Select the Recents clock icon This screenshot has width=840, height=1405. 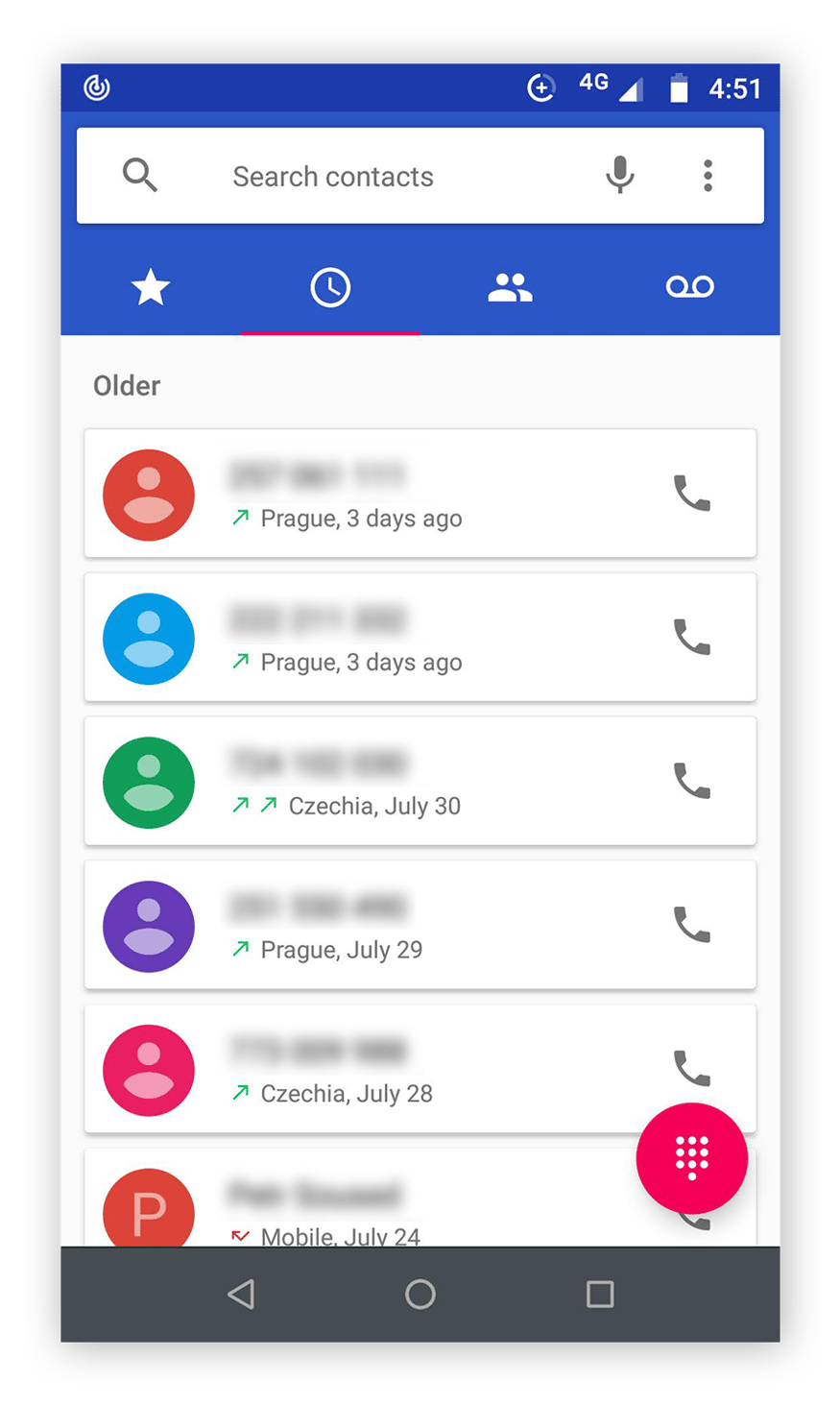point(330,286)
